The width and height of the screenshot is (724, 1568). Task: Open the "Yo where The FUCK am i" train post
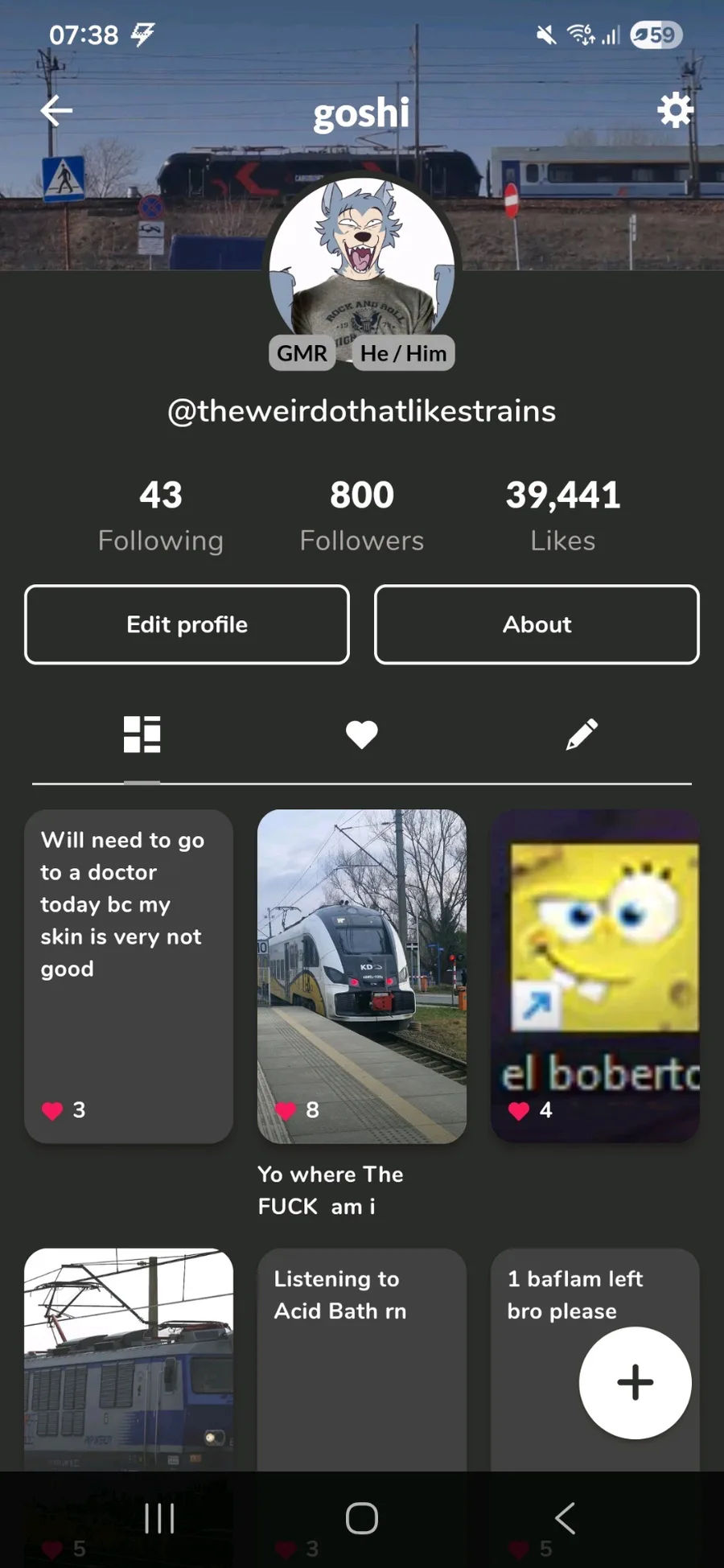click(x=361, y=975)
